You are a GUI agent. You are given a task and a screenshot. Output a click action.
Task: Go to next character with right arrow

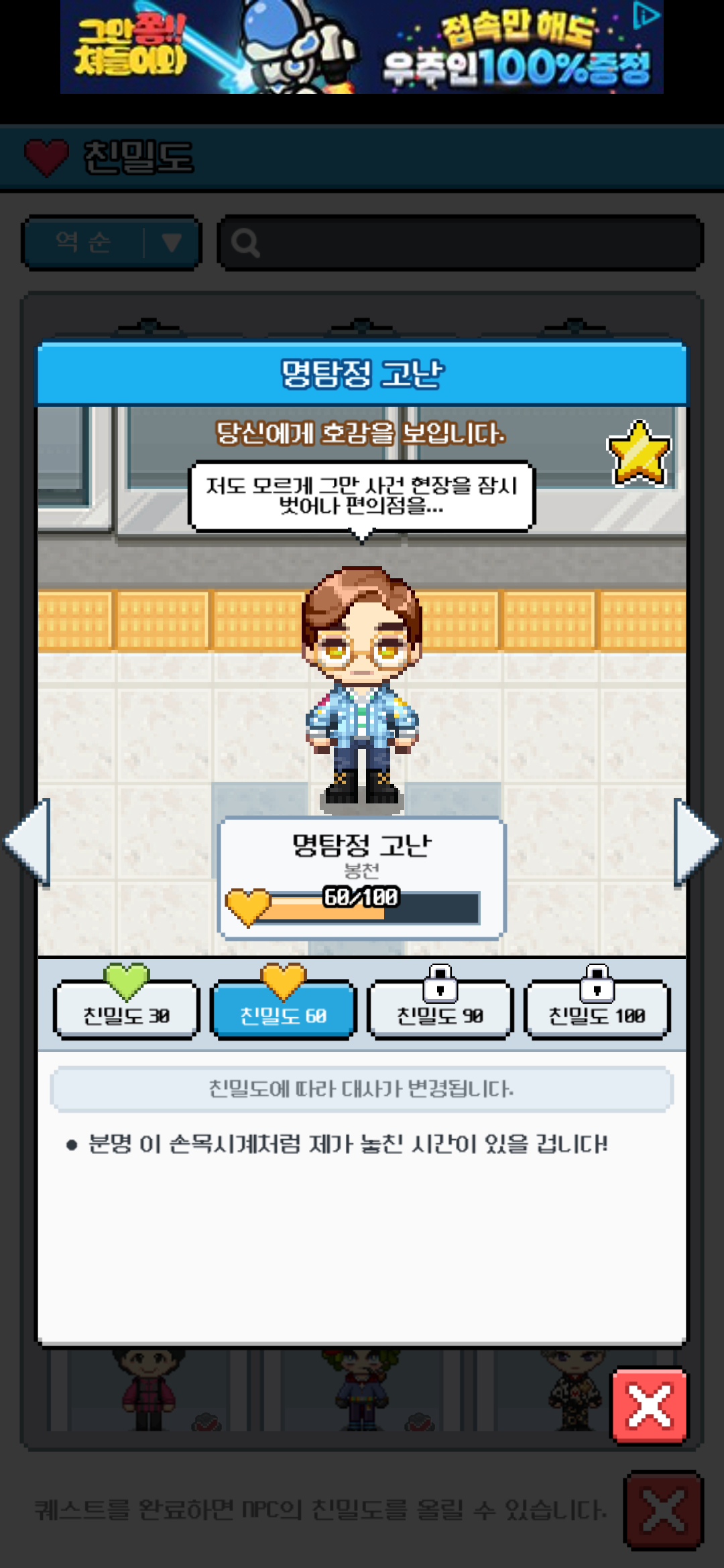point(695,842)
